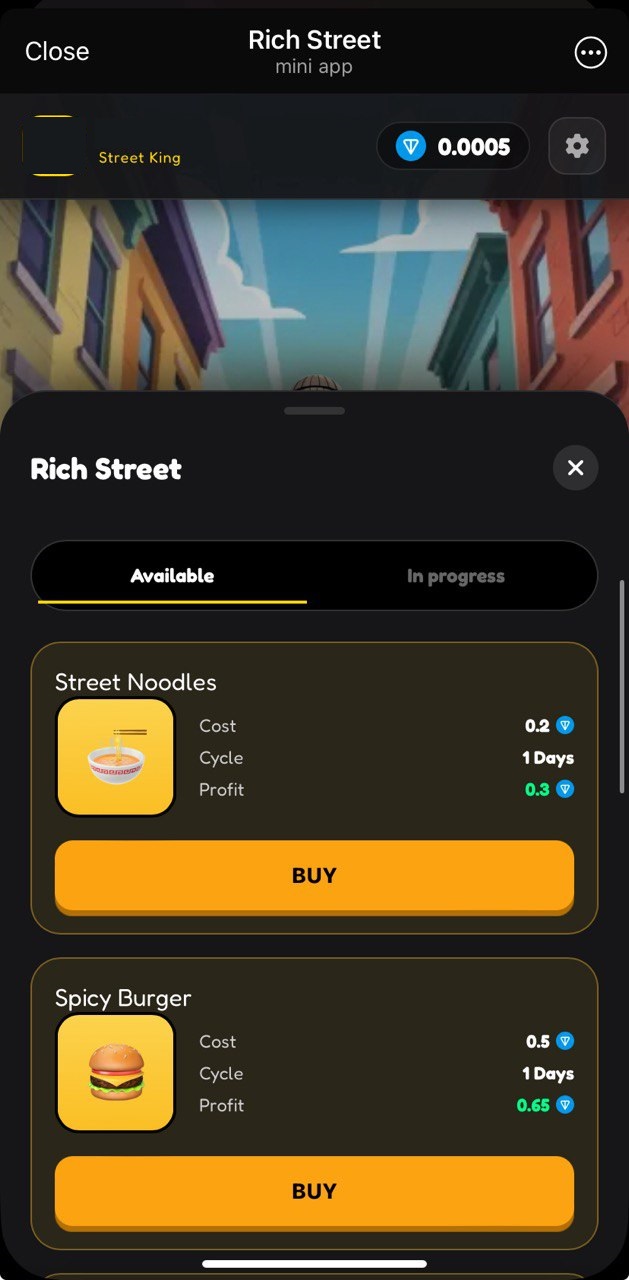Screen dimensions: 629x1280
Task: Open the Street King profile avatar
Action: 50,146
